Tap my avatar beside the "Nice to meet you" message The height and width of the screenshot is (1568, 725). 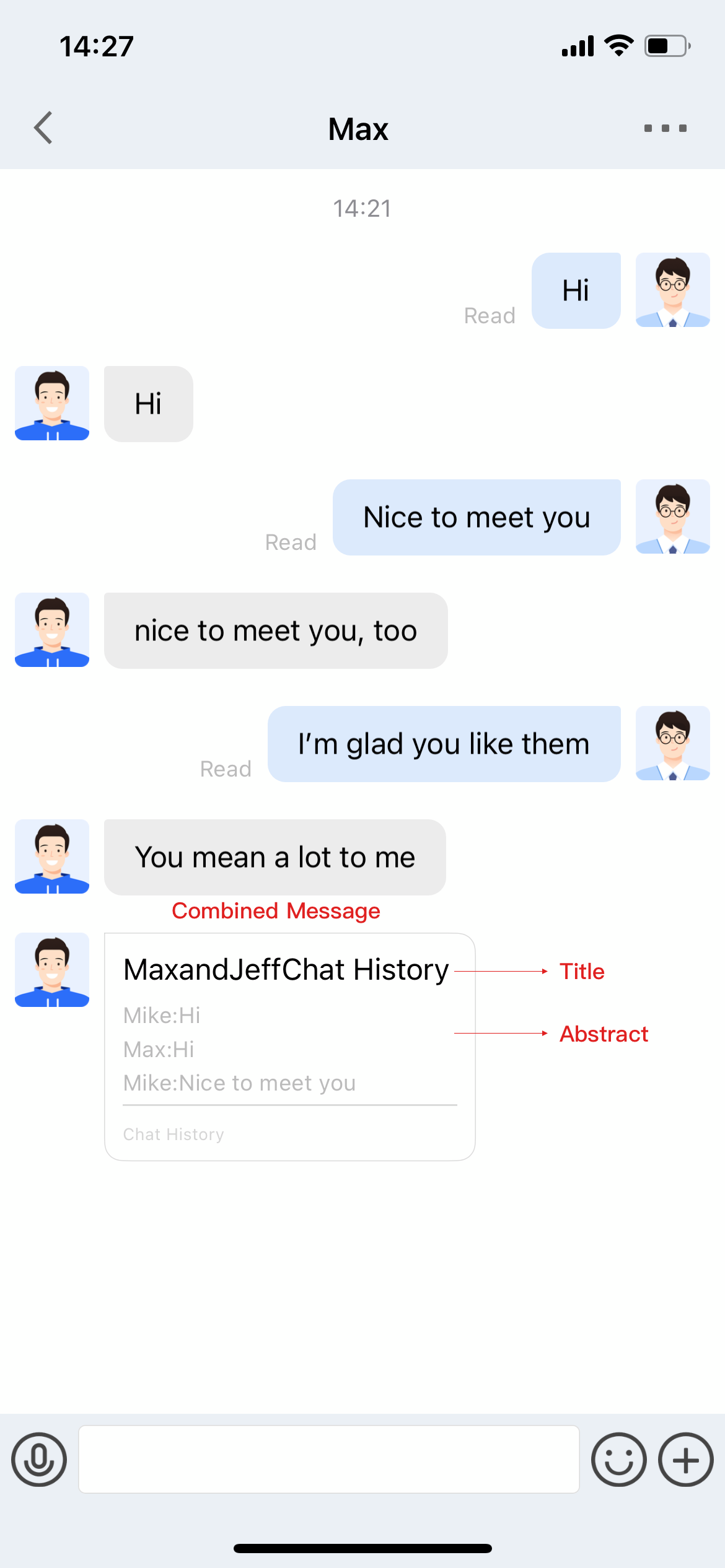[x=672, y=516]
